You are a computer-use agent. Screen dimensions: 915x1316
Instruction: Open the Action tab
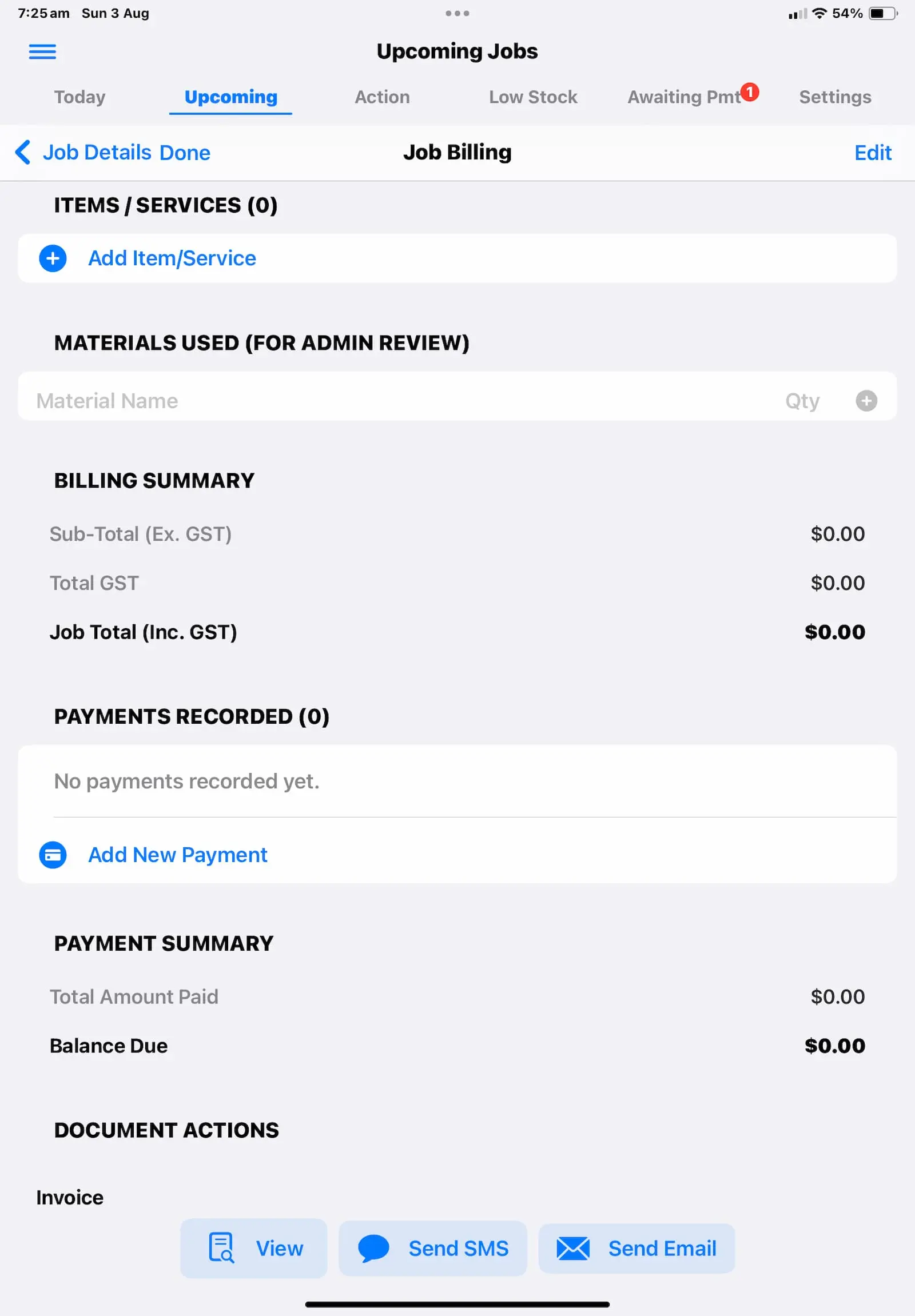pos(382,97)
